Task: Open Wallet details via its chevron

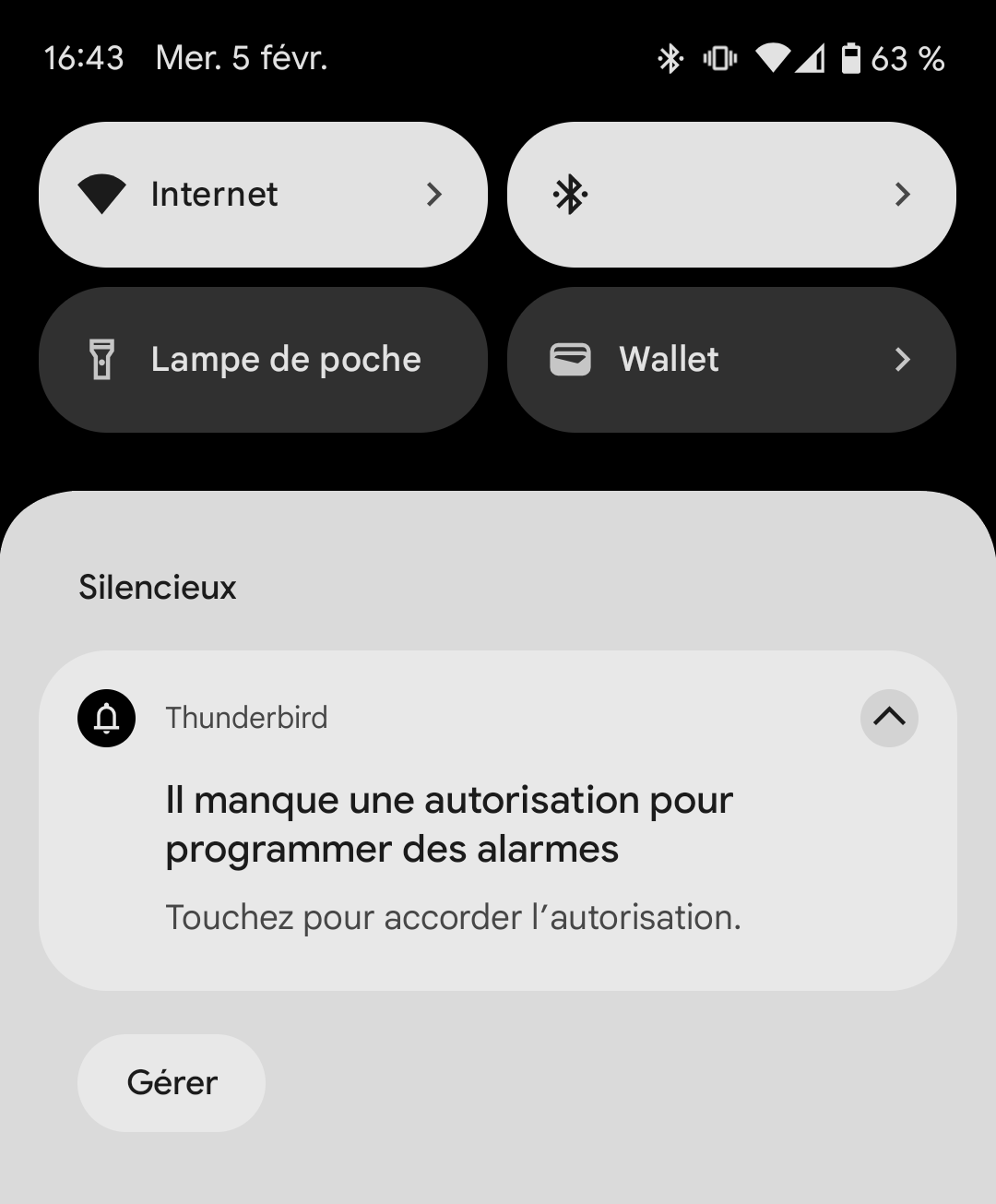Action: (903, 359)
